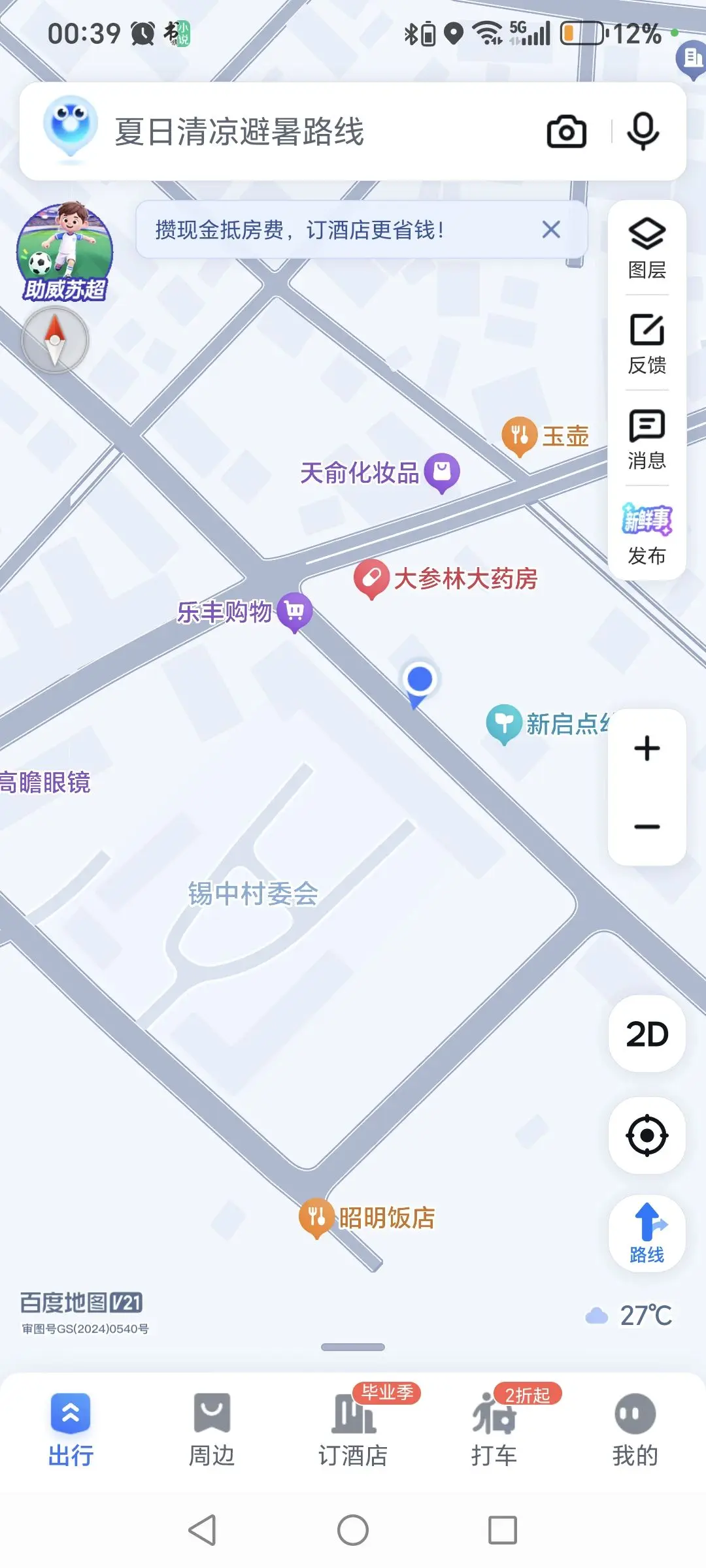The height and width of the screenshot is (1568, 706).
Task: Open the 图层 map layers panel
Action: (x=647, y=248)
